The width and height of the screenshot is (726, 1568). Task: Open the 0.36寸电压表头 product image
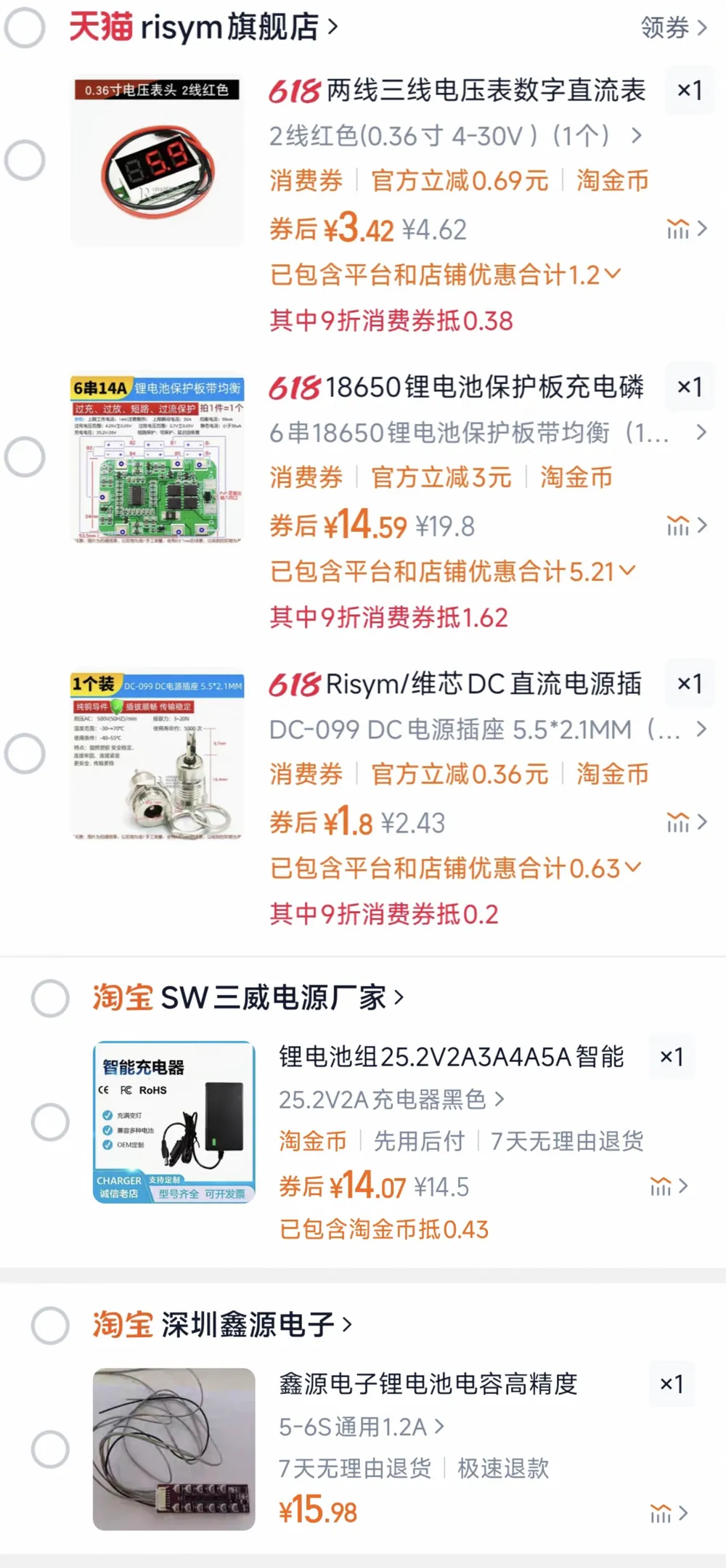coord(158,160)
